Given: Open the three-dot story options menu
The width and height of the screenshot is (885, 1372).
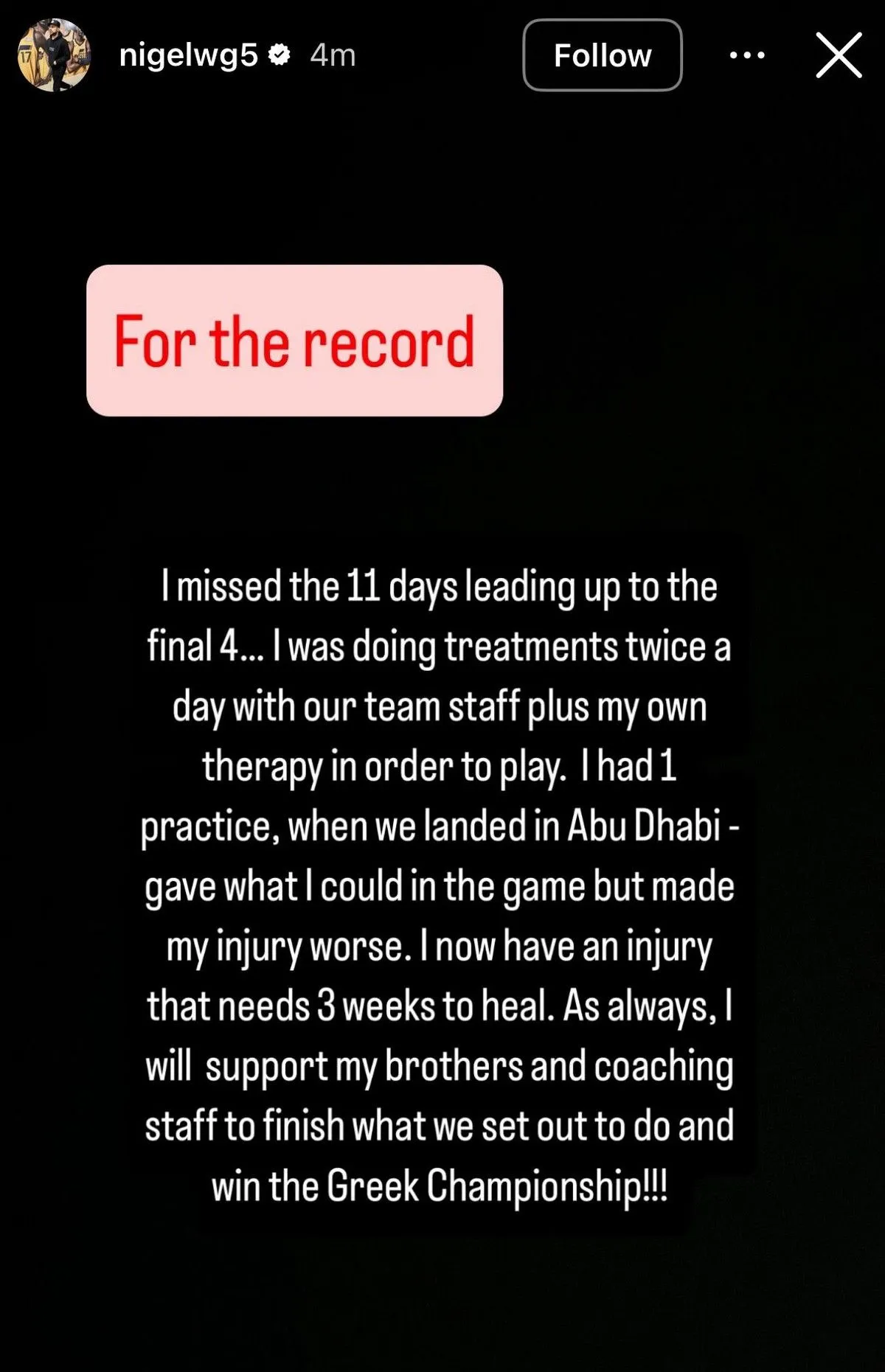Looking at the screenshot, I should [747, 55].
